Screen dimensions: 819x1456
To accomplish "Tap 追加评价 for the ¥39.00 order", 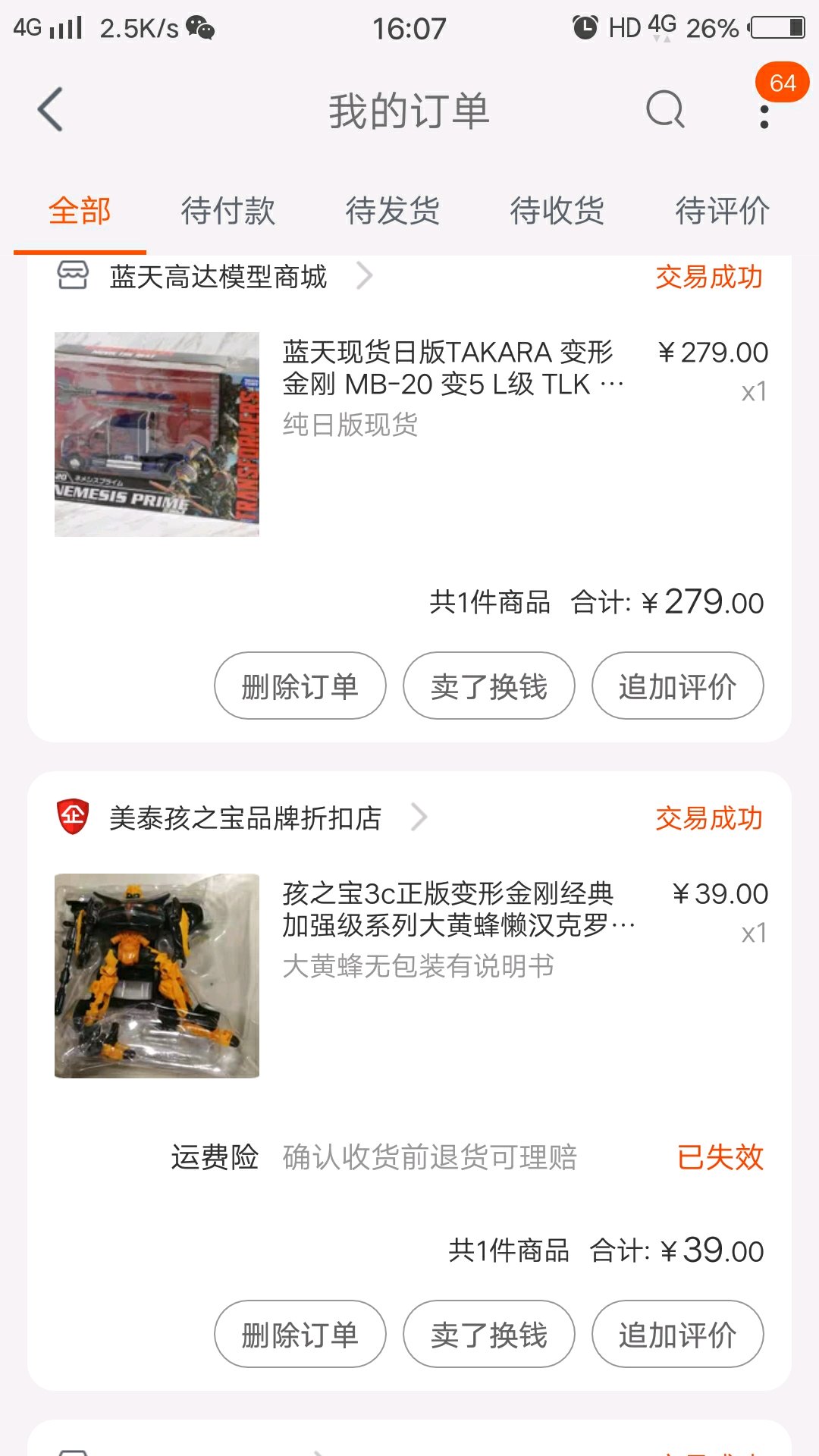I will [x=677, y=1335].
